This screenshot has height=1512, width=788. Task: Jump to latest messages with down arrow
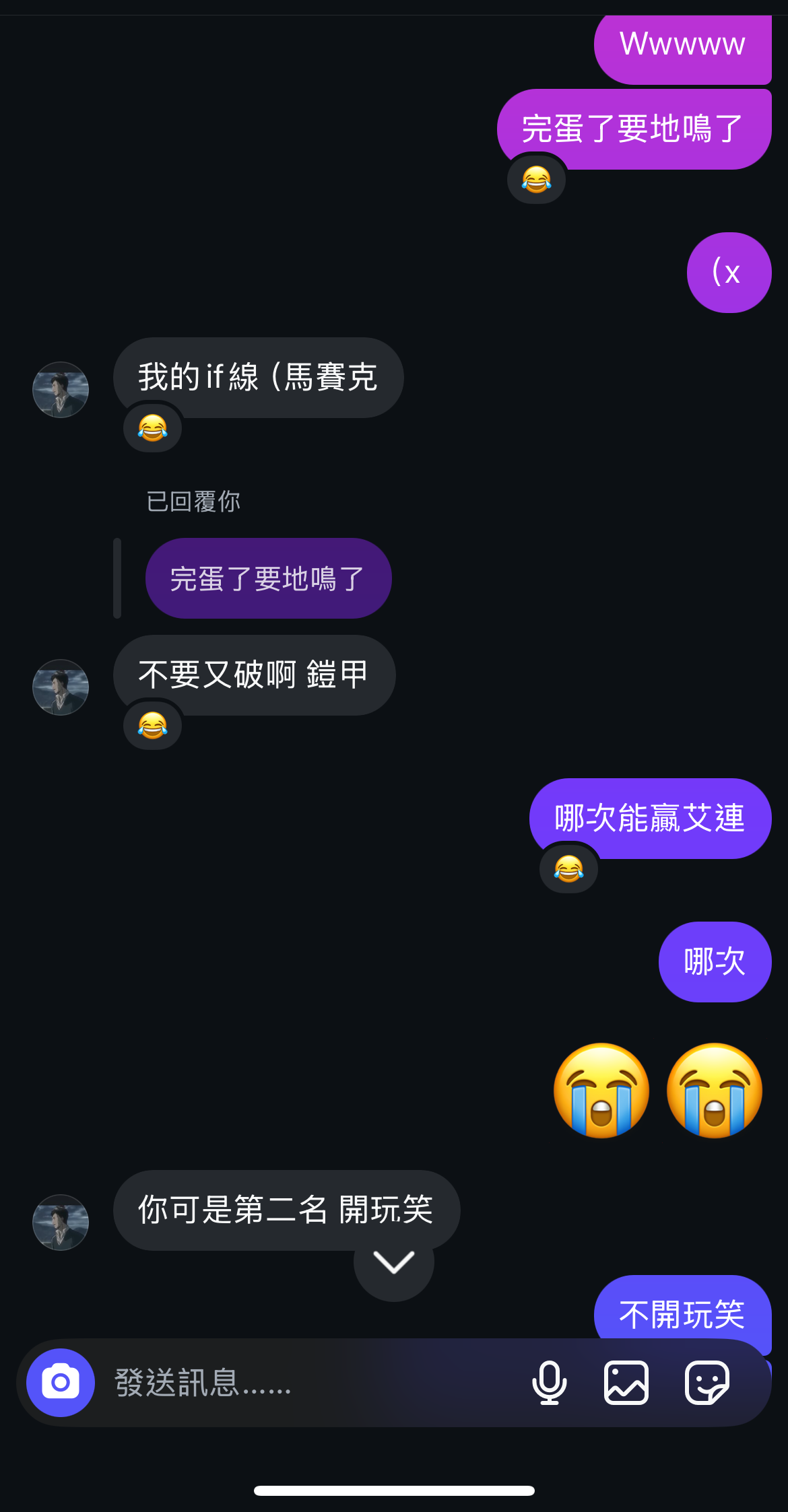(x=394, y=1262)
